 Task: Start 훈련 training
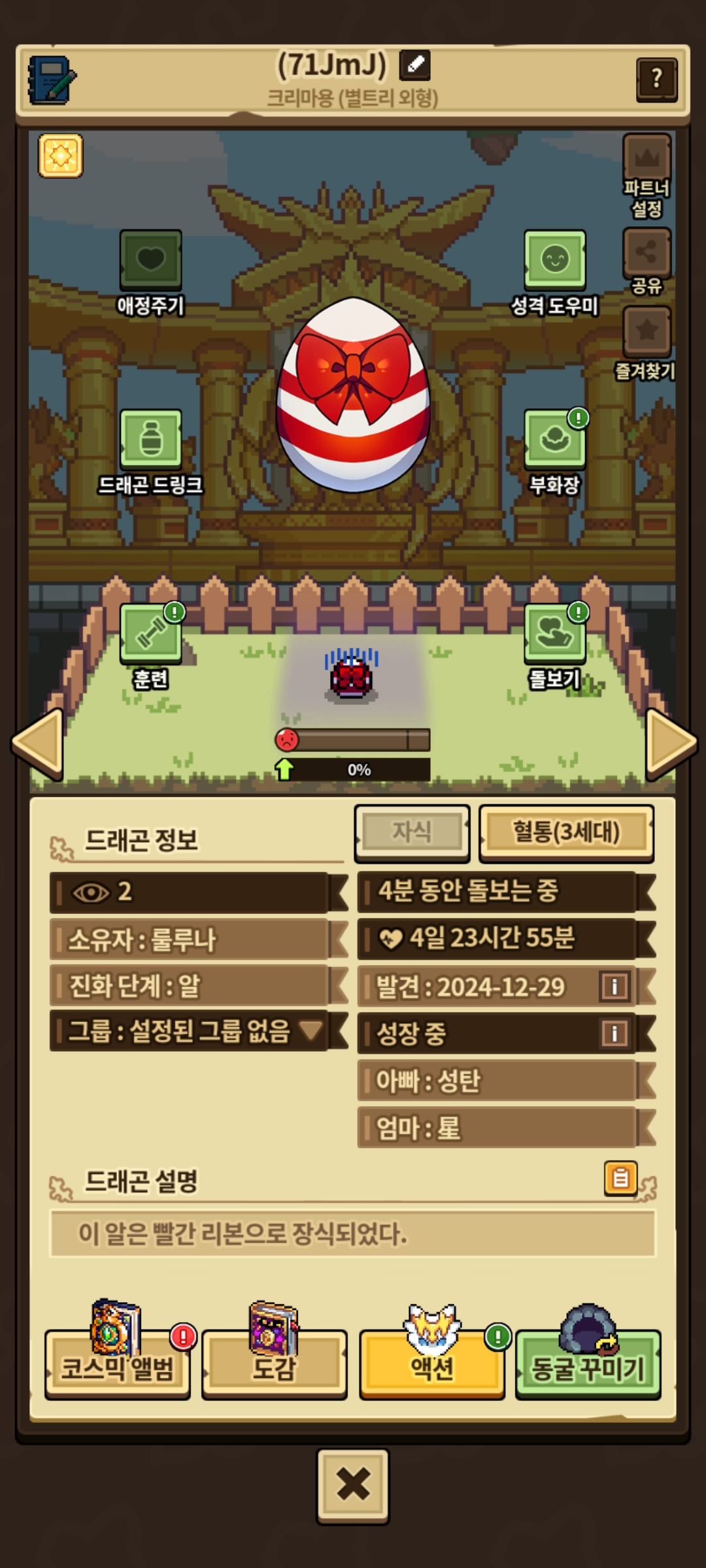[x=150, y=634]
